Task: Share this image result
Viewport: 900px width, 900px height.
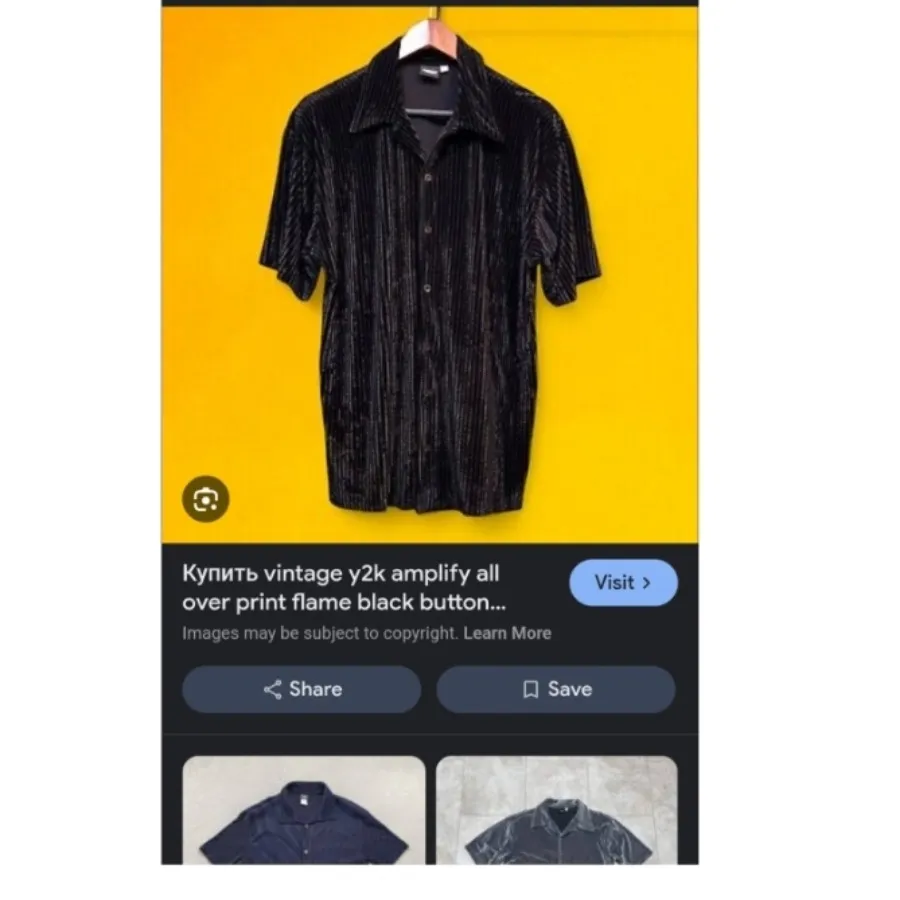Action: (302, 689)
